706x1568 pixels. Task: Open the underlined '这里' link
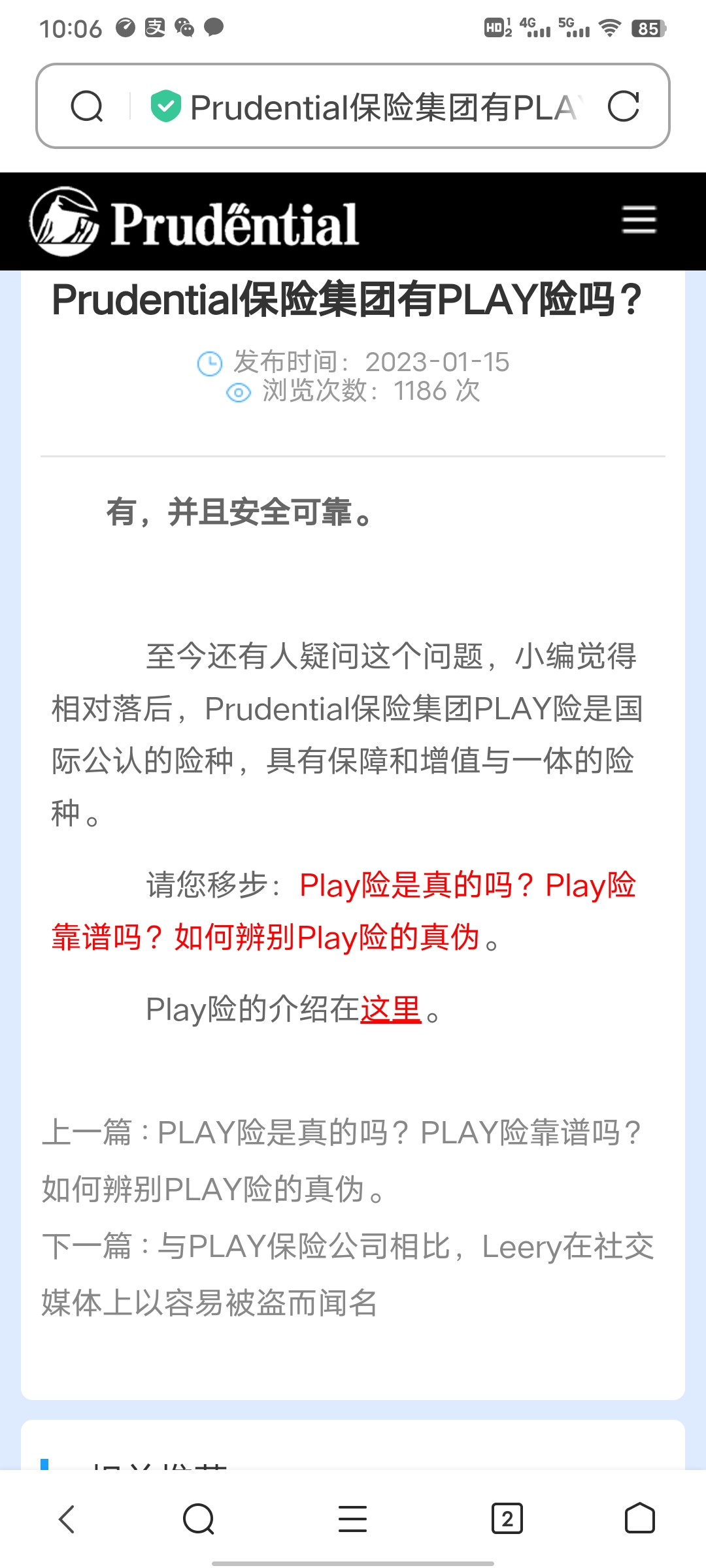tap(390, 1009)
